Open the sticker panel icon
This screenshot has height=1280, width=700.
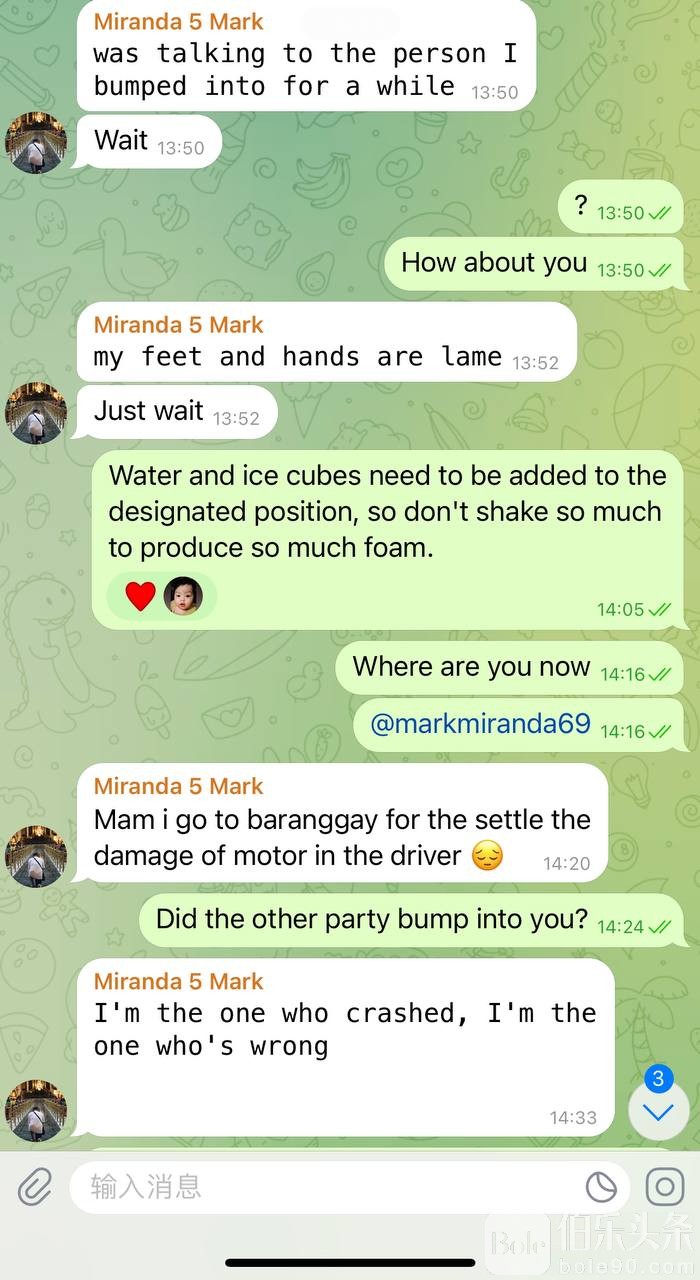pos(601,1187)
